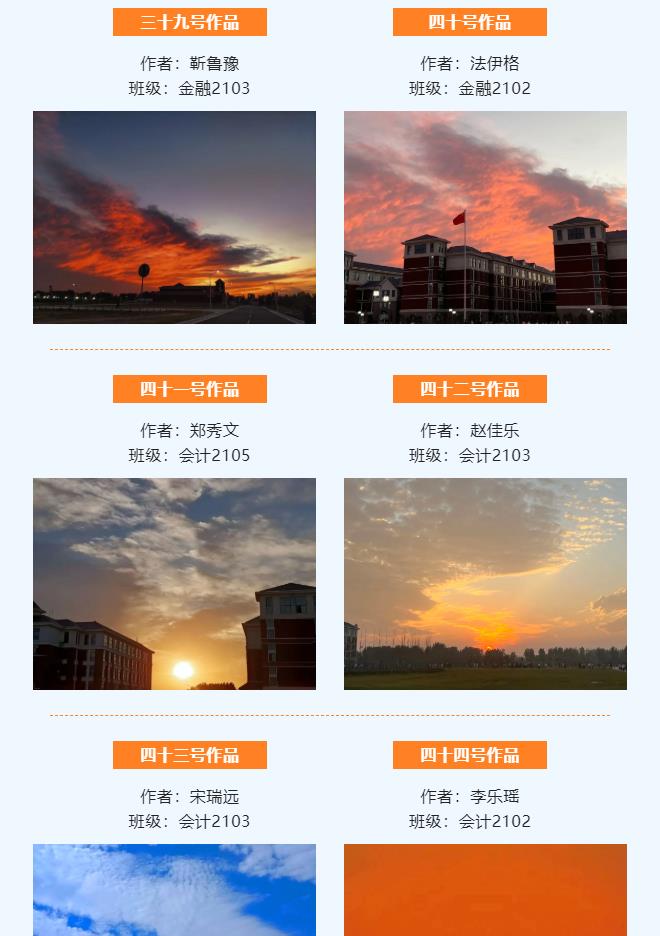This screenshot has height=936, width=660.
Task: Enlarge 郑秀文's sunset photo
Action: (x=174, y=584)
